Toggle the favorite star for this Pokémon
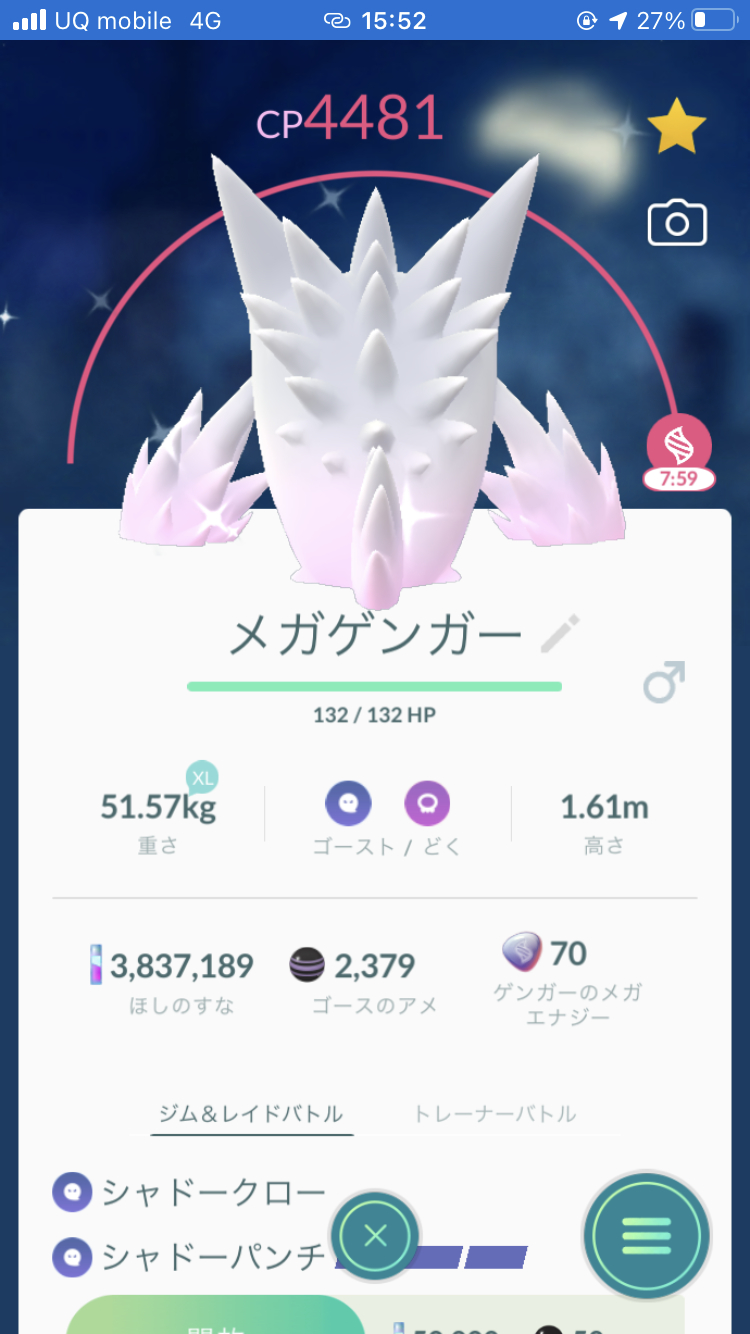Screen dimensions: 750x1334 [x=677, y=126]
